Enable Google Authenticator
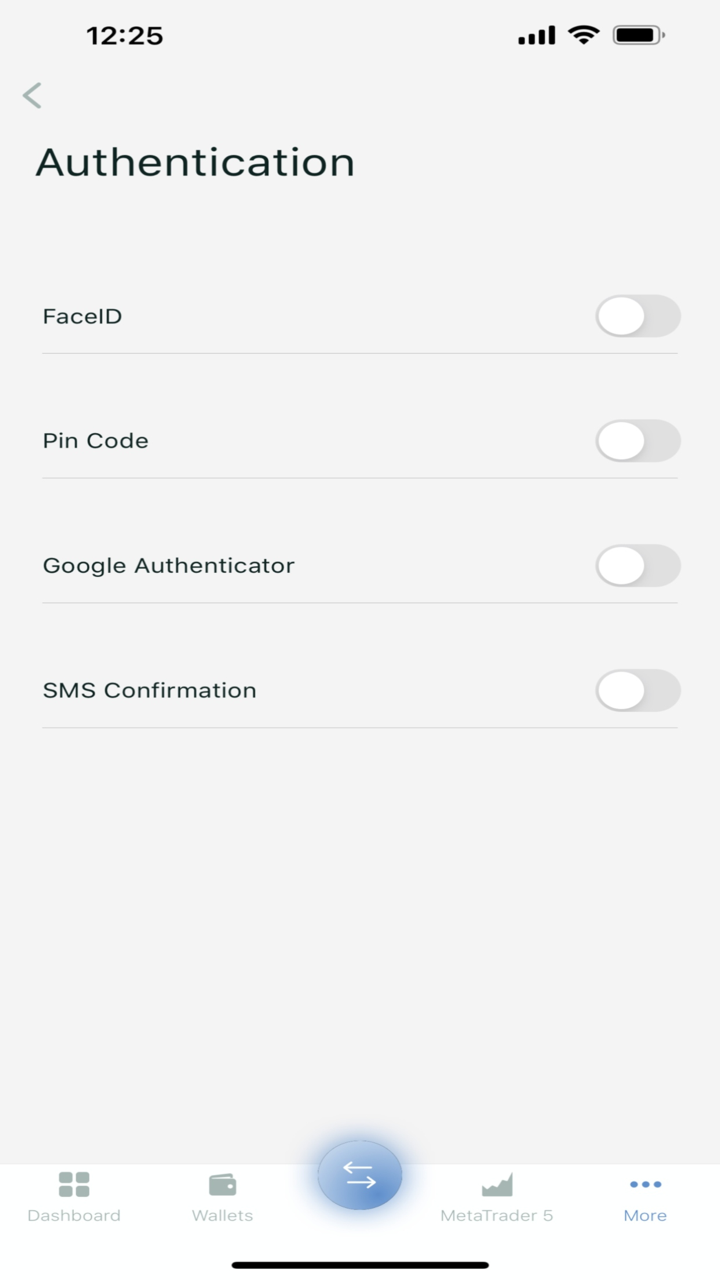Viewport: 720px width, 1280px height. coord(638,565)
